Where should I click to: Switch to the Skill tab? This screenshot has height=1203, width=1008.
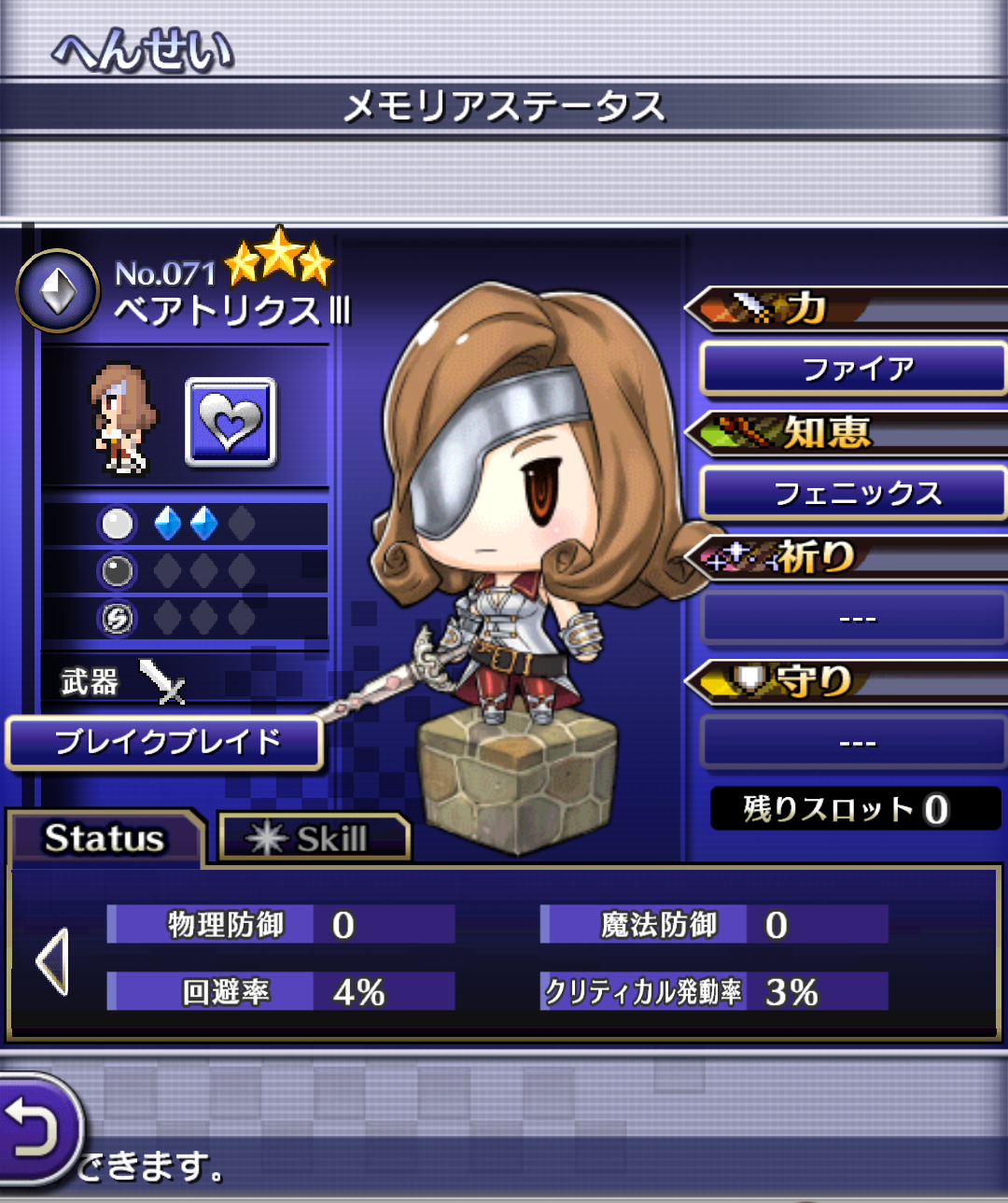click(315, 837)
